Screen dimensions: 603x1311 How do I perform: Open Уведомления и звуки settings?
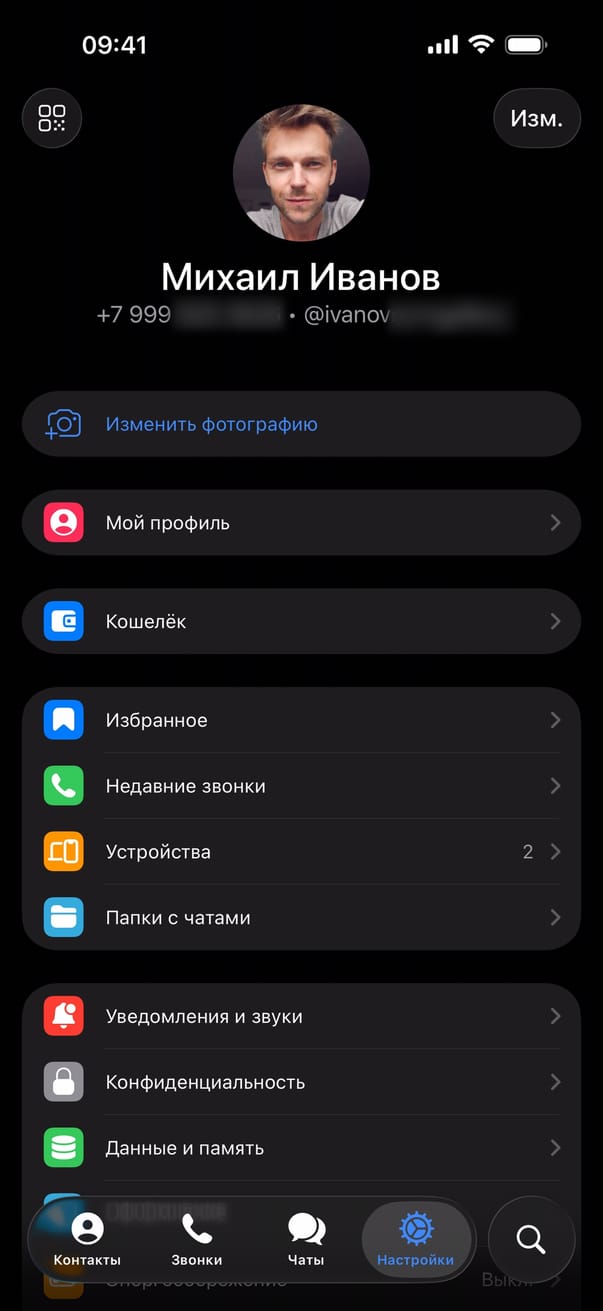point(301,1016)
